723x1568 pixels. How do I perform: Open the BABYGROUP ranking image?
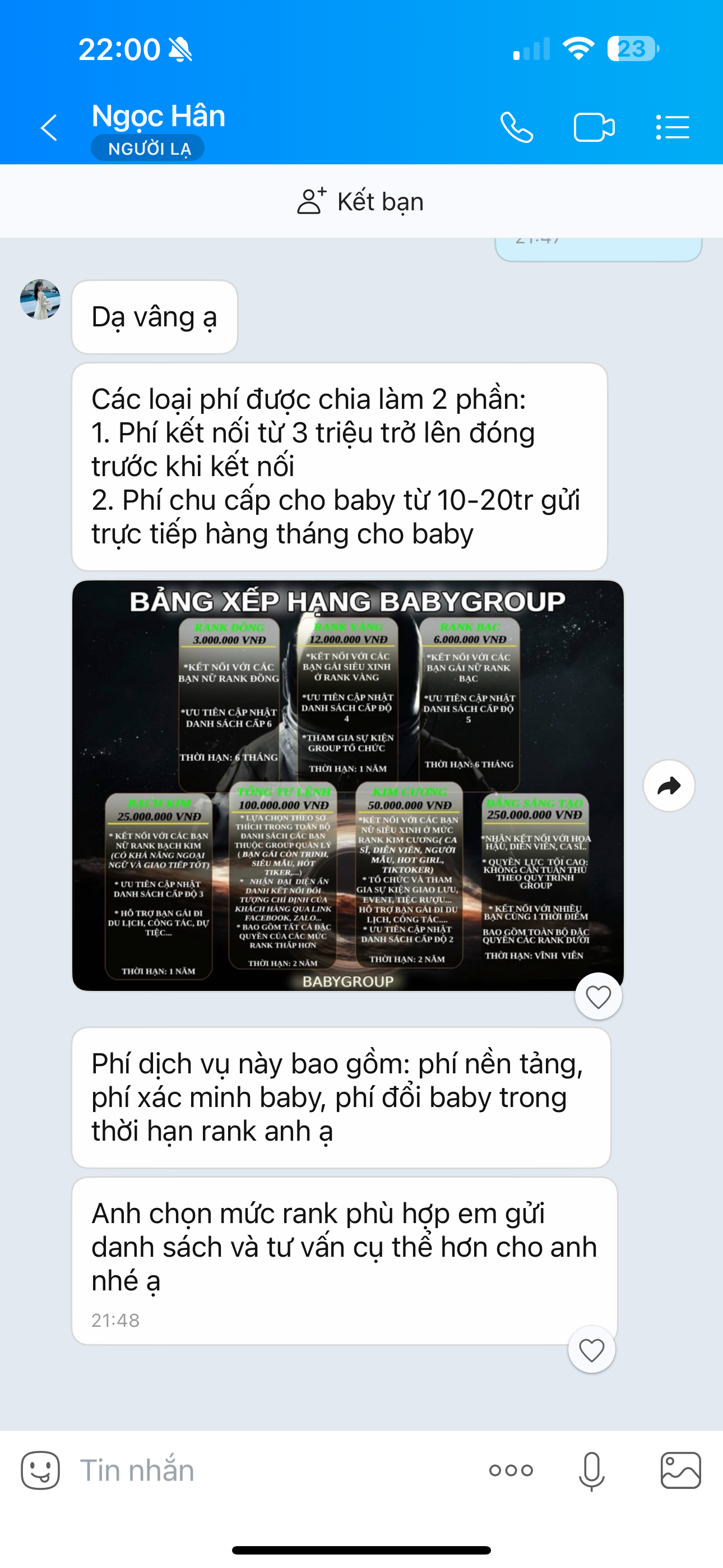tap(347, 785)
